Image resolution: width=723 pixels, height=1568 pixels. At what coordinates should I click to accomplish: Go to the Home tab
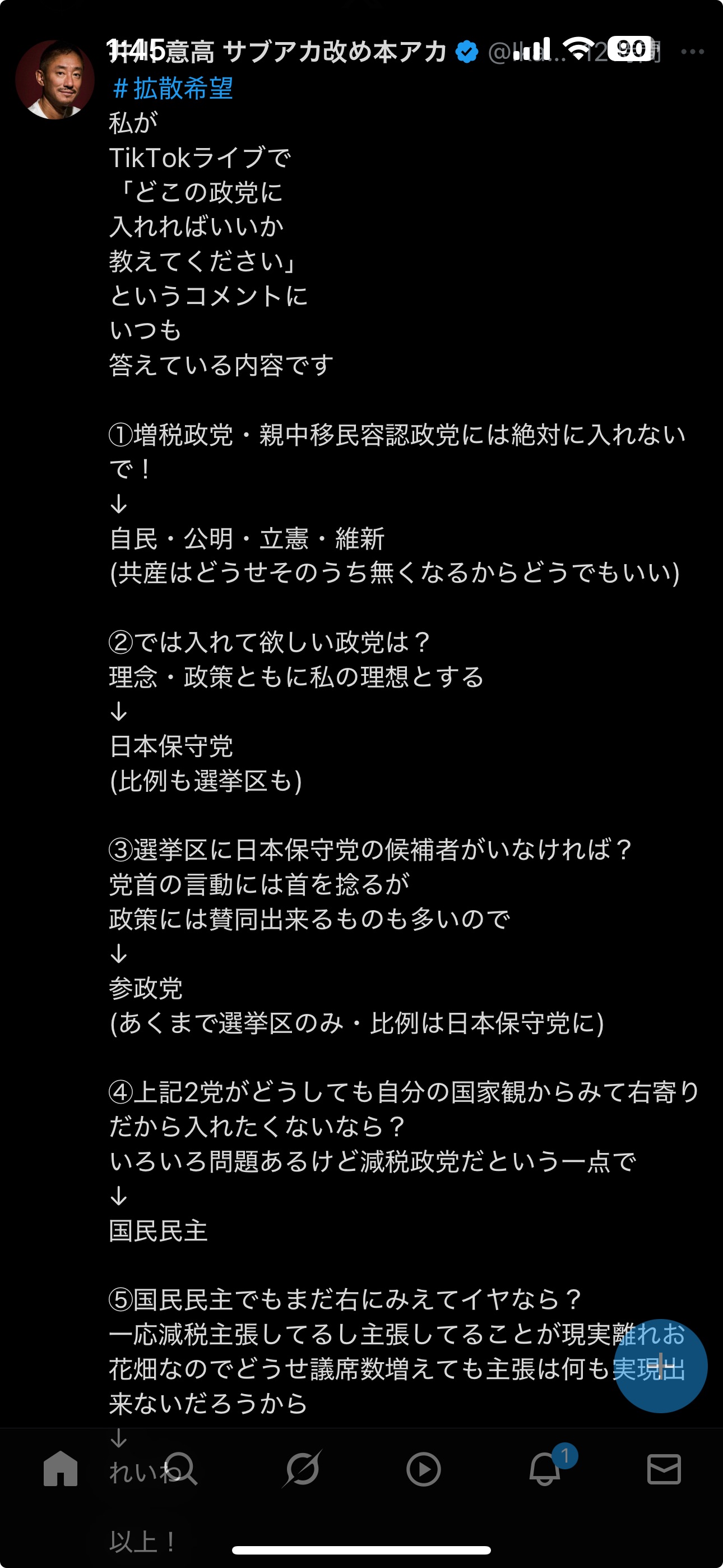coord(61,1469)
